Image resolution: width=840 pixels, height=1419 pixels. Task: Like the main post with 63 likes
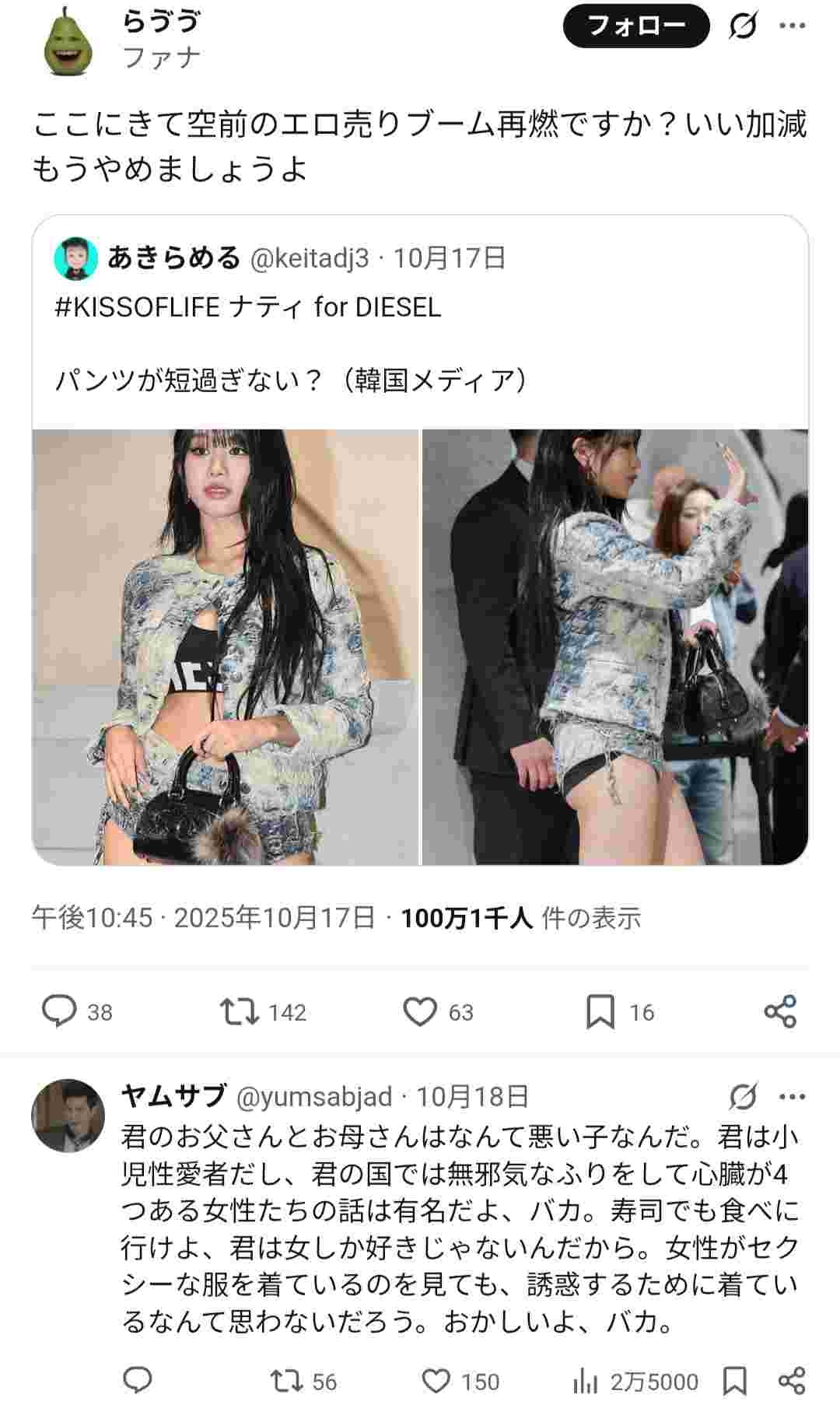(x=420, y=1011)
